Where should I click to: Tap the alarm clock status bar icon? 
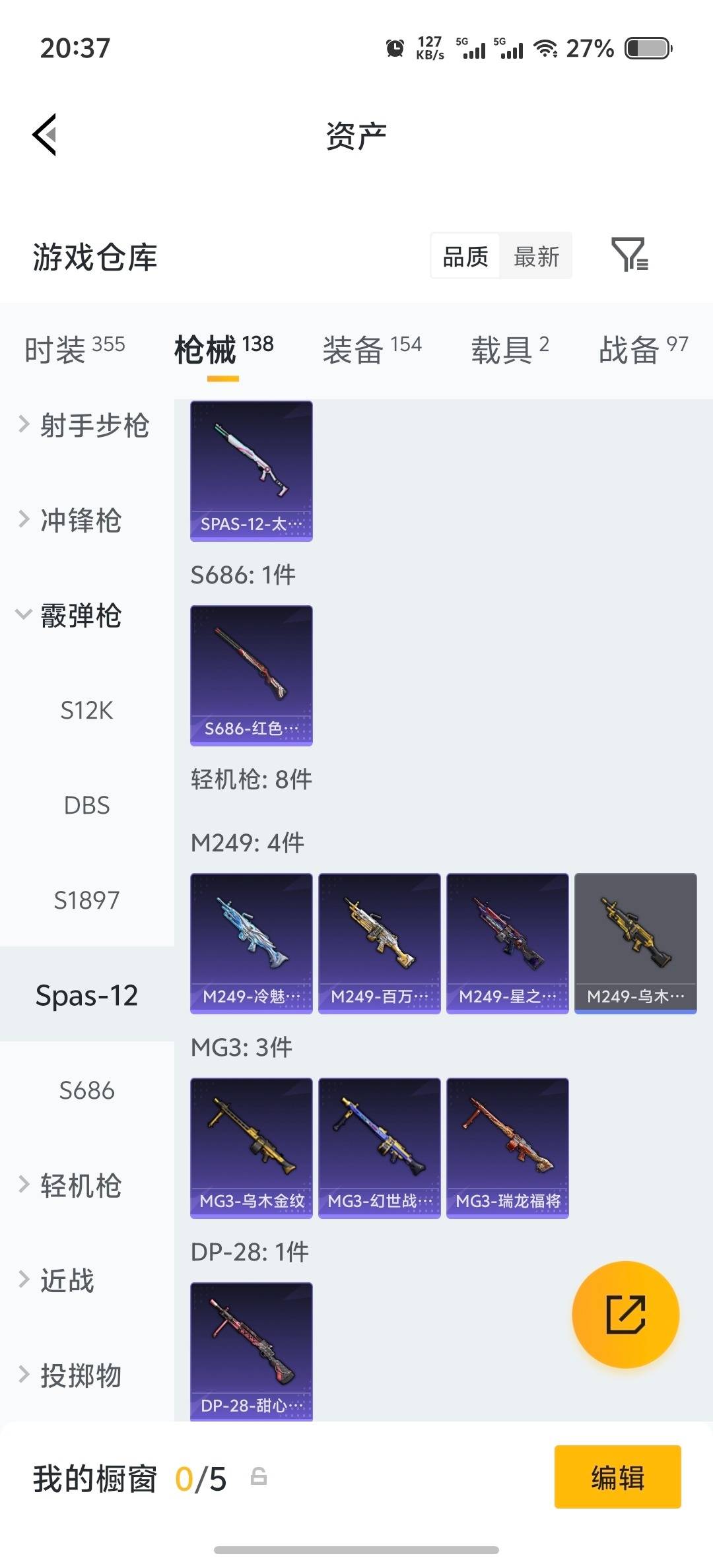[x=394, y=48]
